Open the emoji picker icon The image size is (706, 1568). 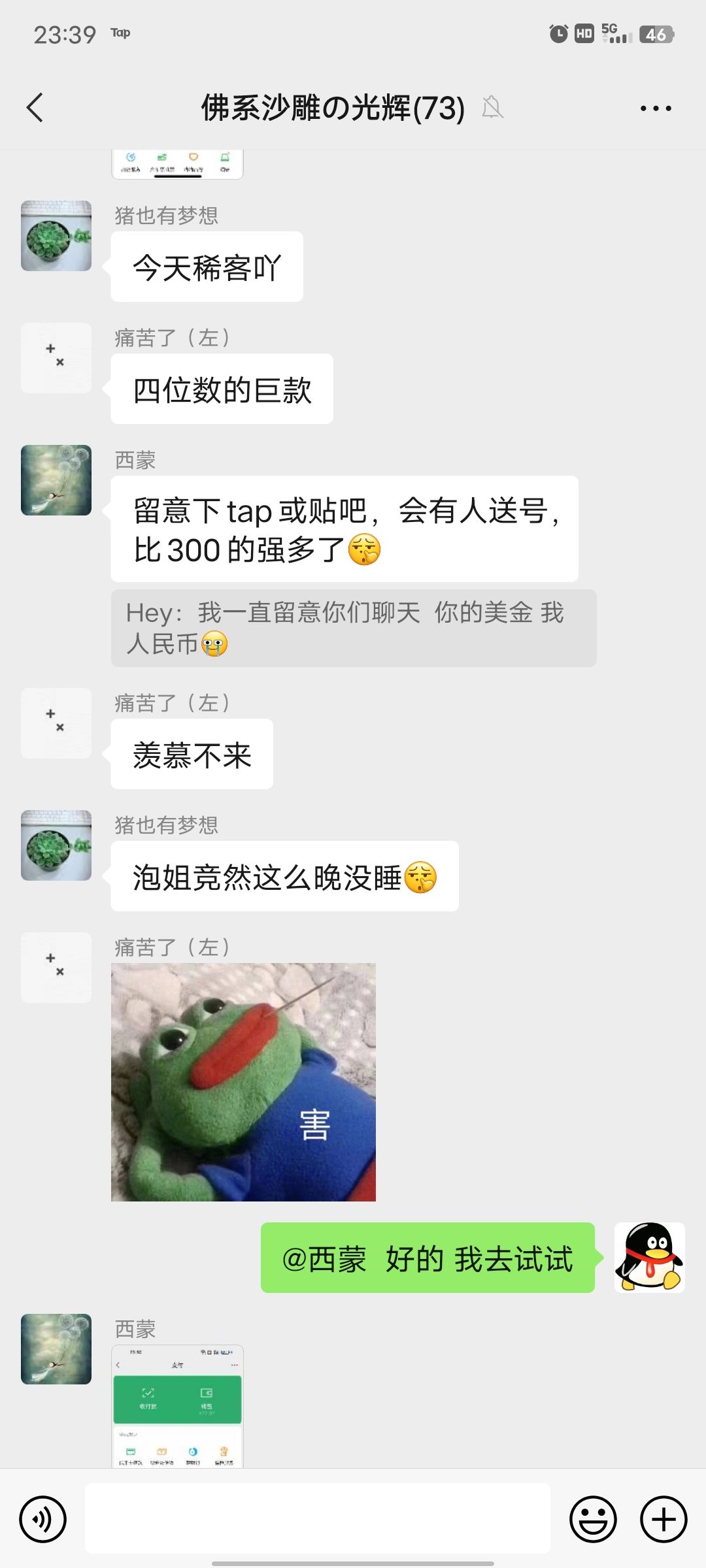click(x=594, y=1518)
